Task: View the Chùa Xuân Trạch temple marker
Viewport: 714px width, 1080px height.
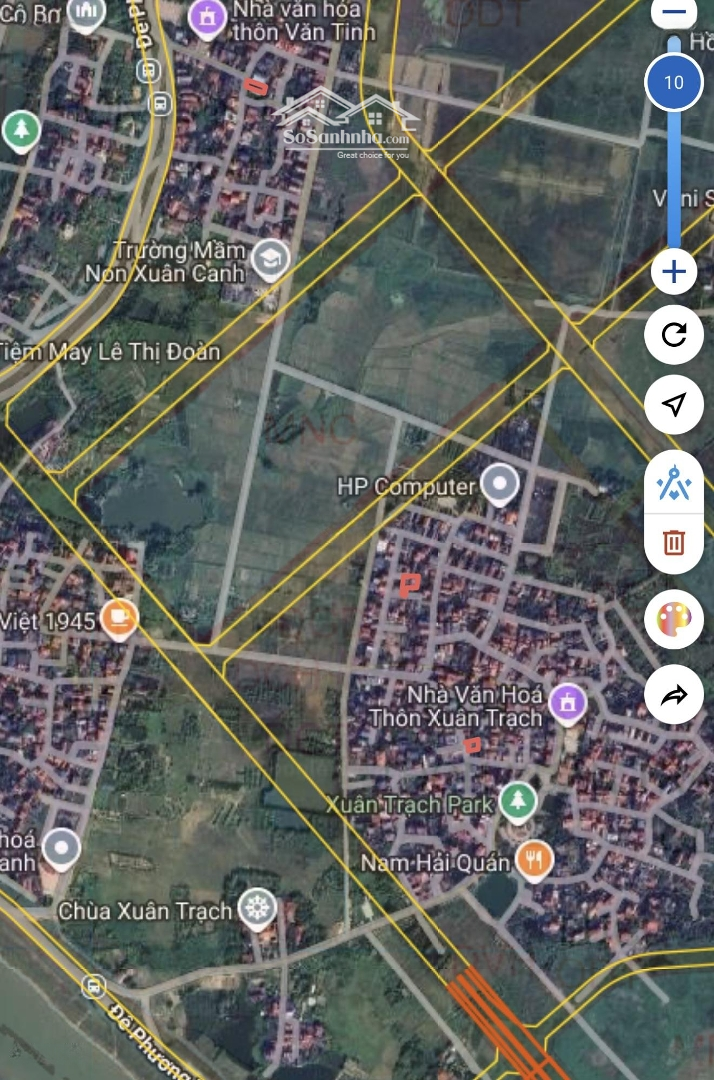Action: 260,908
